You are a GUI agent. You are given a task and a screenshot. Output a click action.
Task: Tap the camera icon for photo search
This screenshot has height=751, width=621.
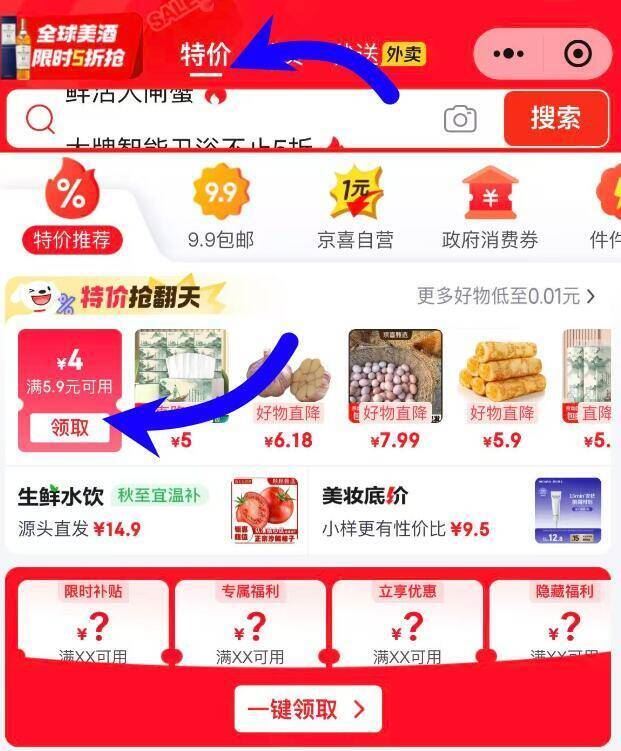point(459,119)
